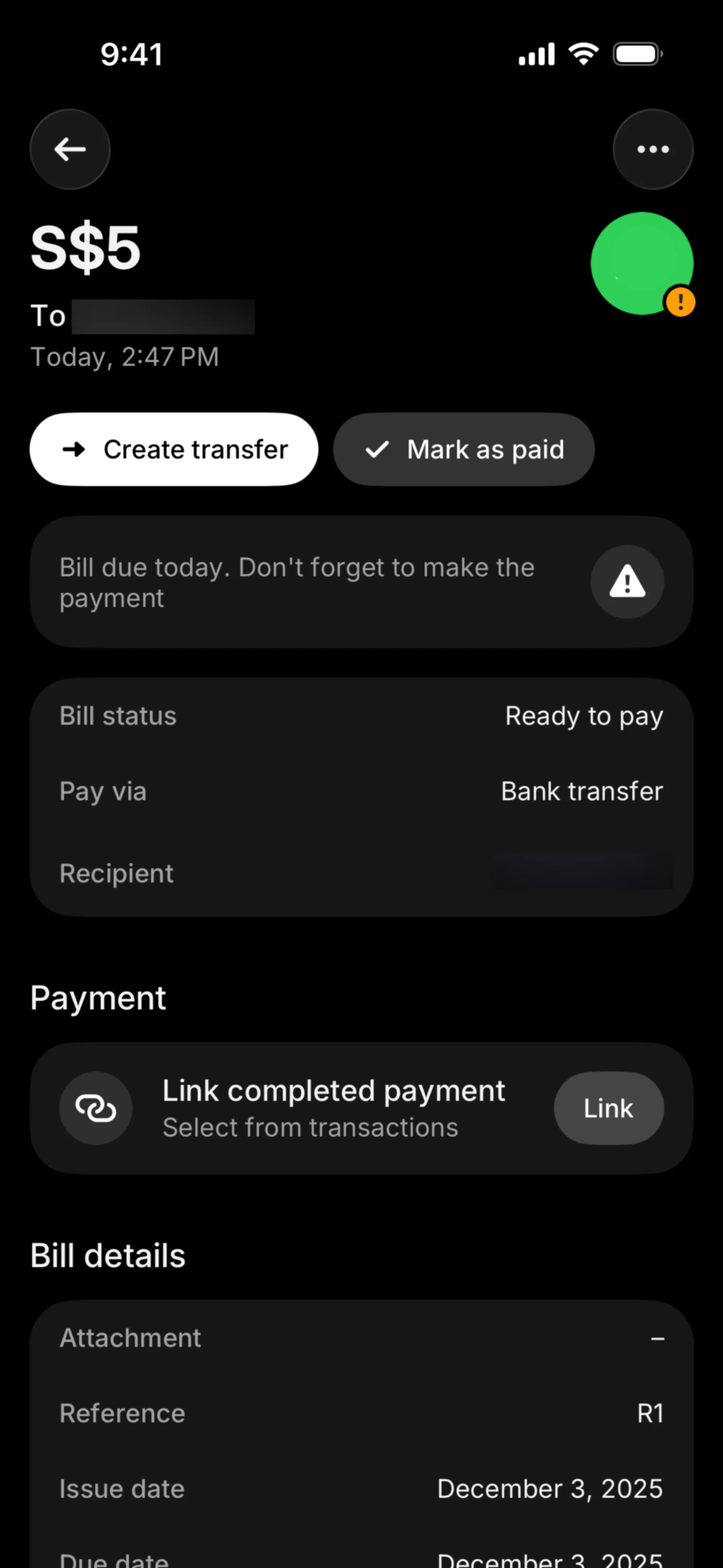
Task: Open the green recipient avatar
Action: pos(641,263)
